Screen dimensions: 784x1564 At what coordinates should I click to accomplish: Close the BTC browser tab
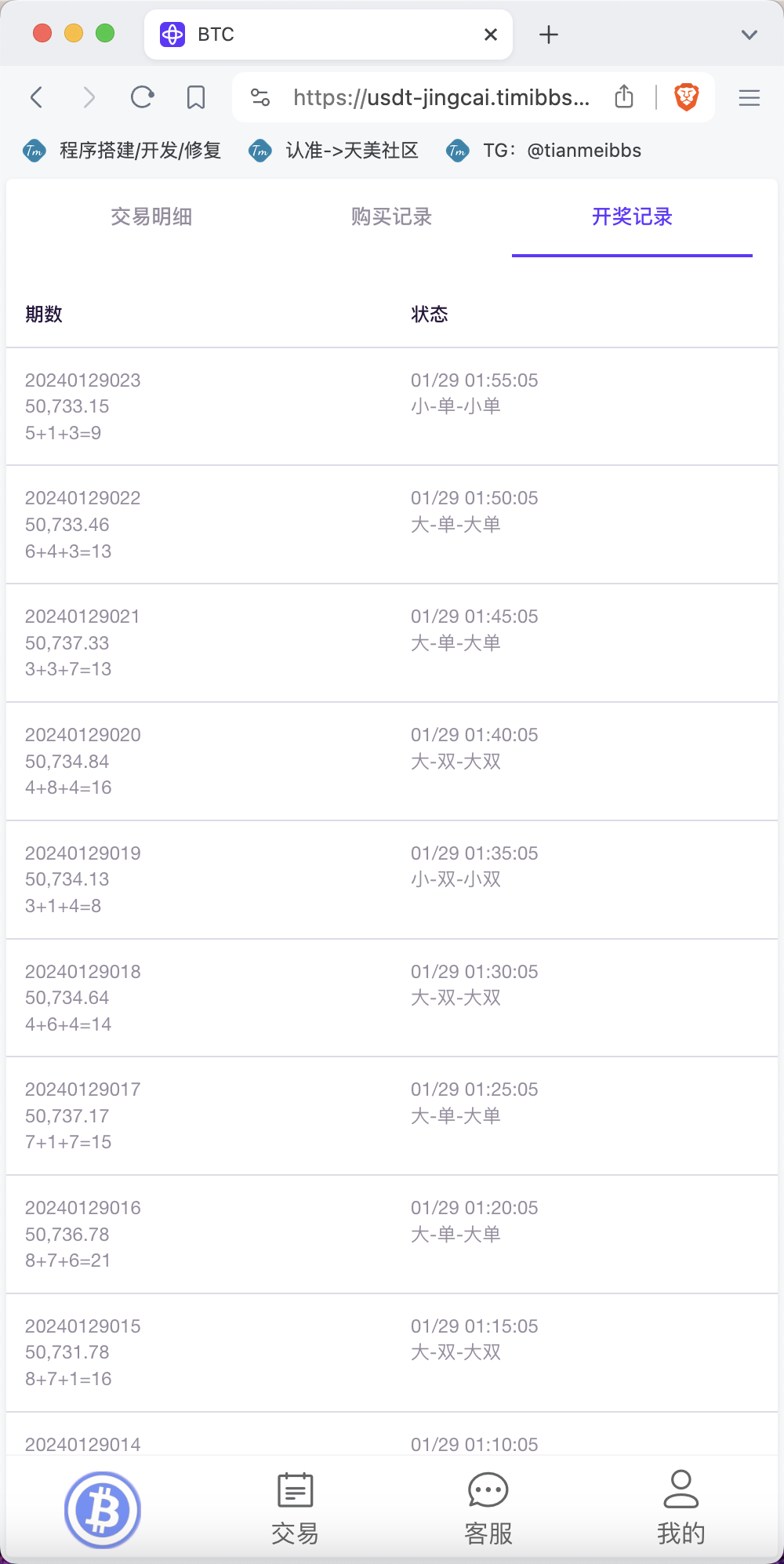tap(491, 35)
